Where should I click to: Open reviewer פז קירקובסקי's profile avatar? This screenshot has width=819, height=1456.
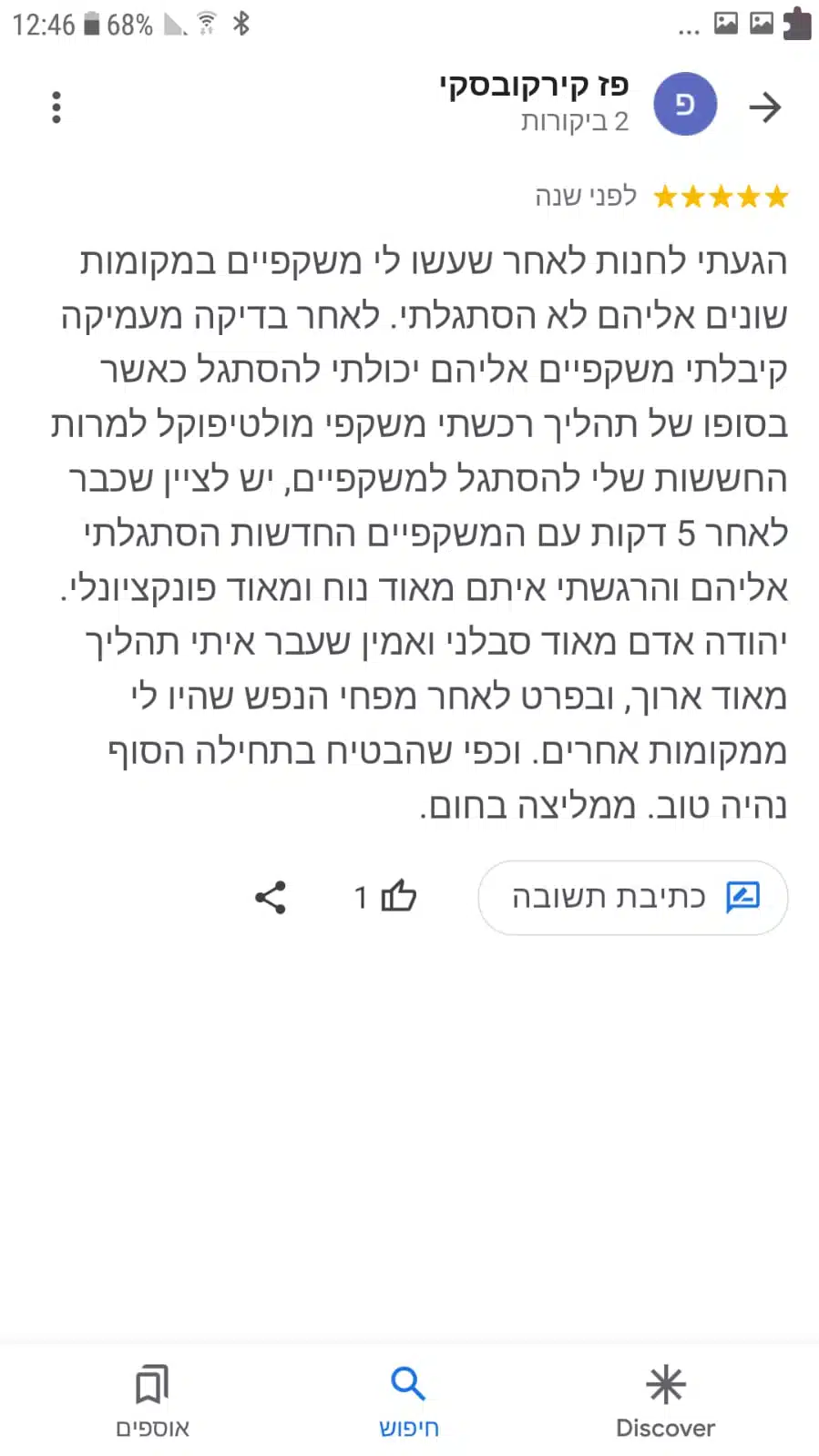point(685,105)
